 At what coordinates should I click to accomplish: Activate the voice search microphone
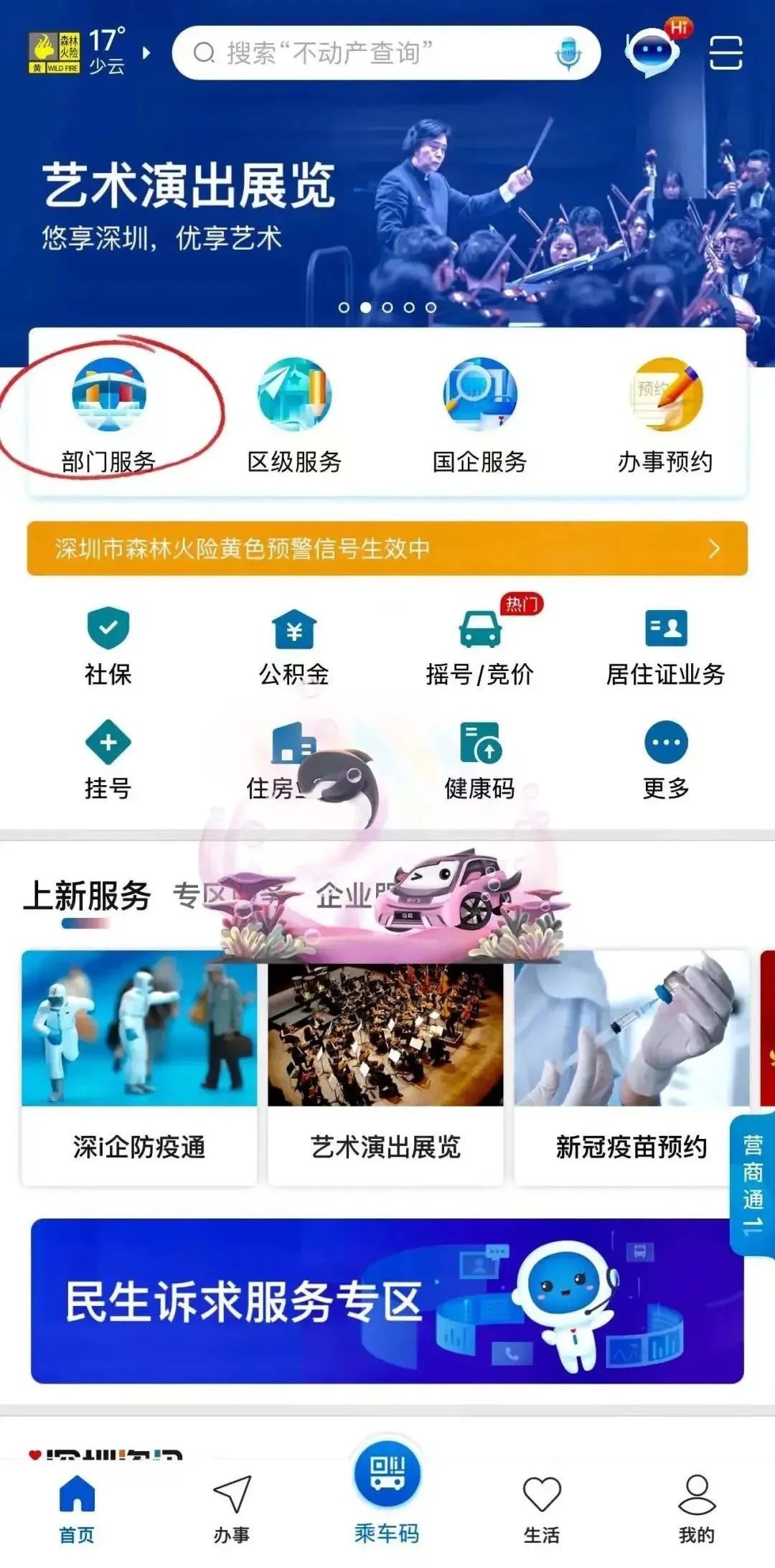click(568, 53)
